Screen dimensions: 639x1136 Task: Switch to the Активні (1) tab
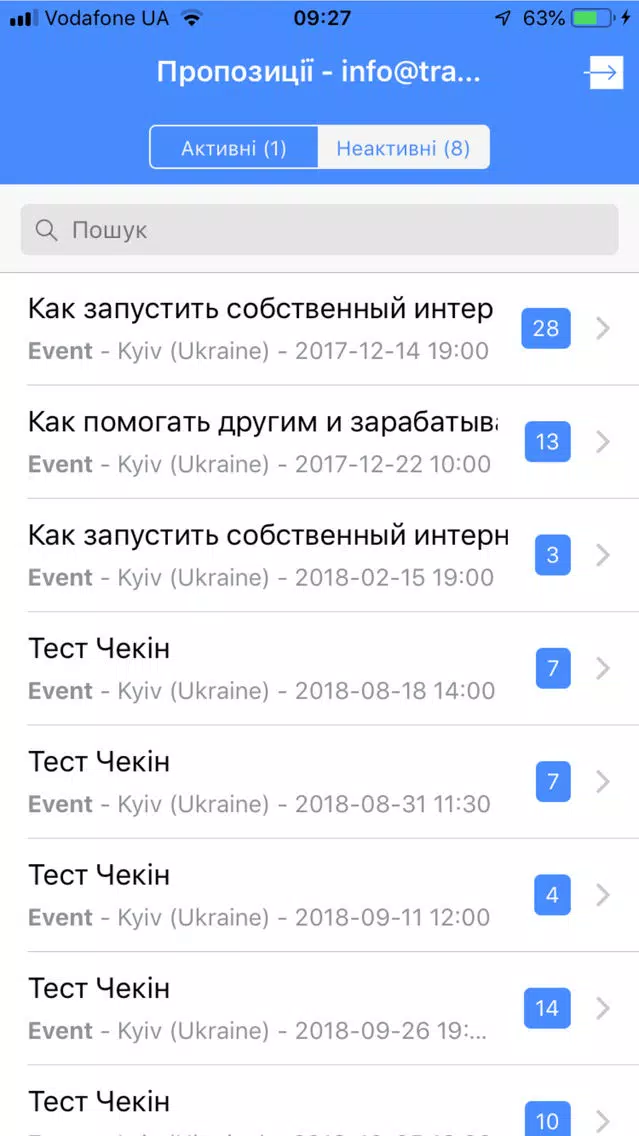pos(234,149)
